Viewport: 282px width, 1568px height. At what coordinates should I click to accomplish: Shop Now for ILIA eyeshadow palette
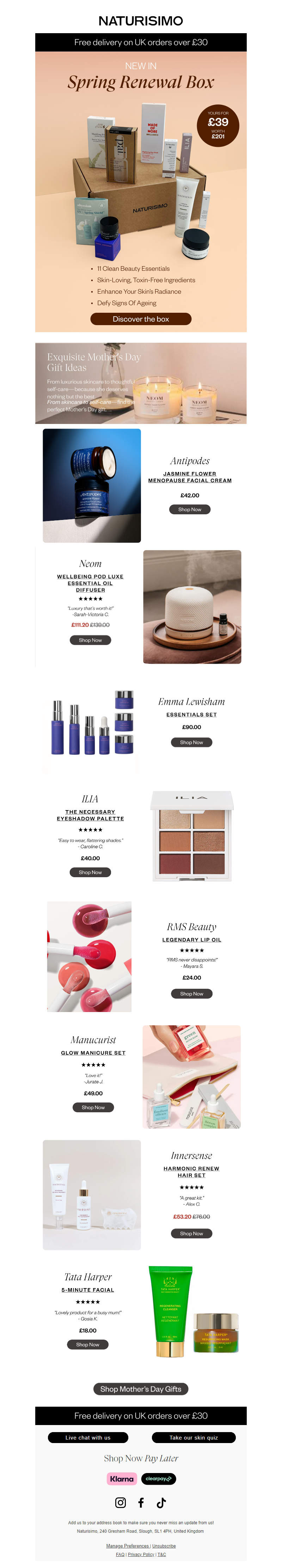[90, 872]
